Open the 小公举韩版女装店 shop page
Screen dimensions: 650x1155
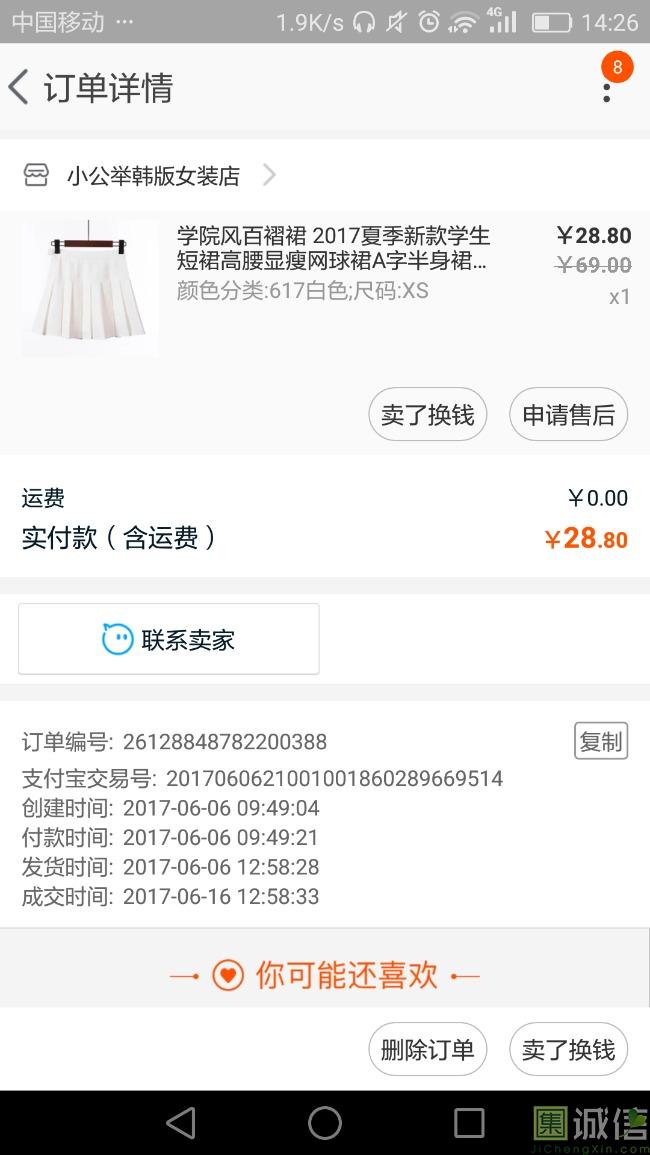click(153, 176)
